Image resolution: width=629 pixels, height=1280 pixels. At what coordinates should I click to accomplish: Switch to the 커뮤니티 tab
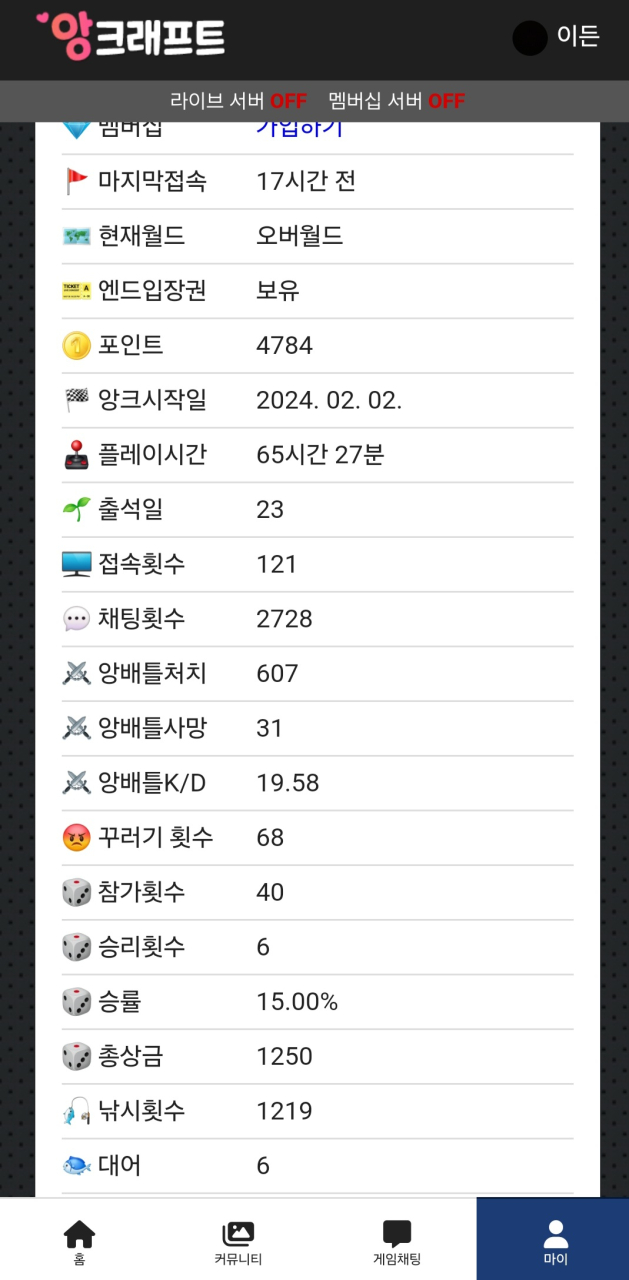click(237, 1241)
